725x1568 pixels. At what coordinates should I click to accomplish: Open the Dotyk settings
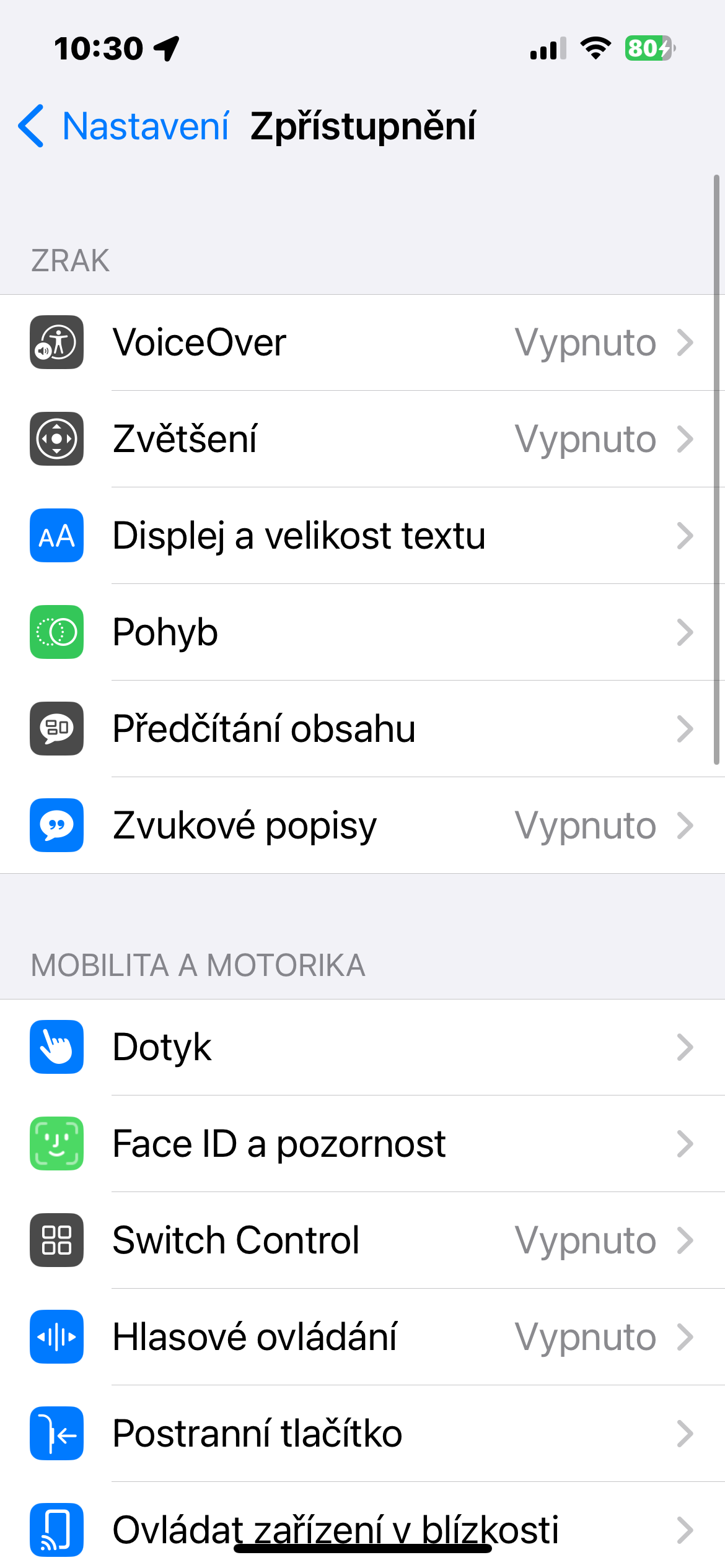[x=362, y=1047]
